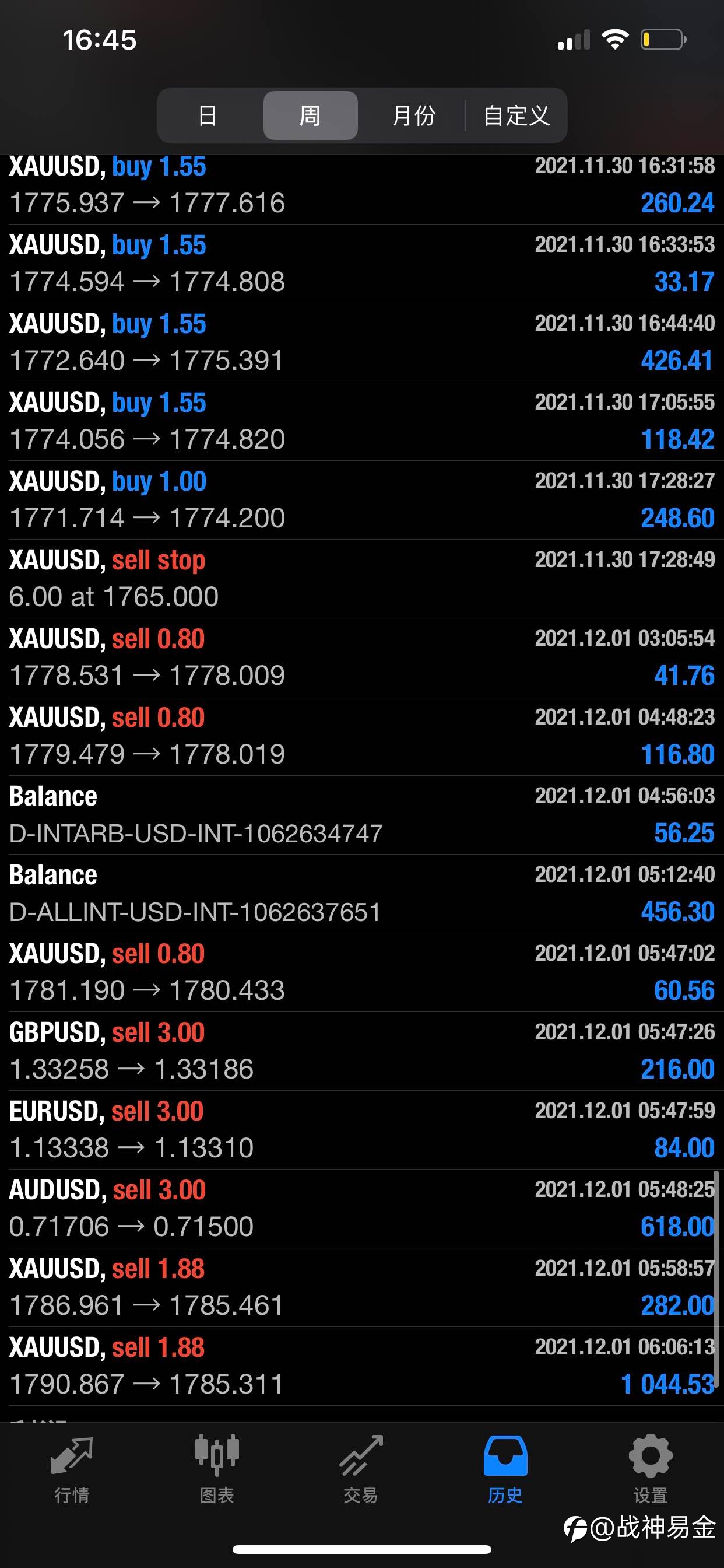
Task: Select the 周 period filter
Action: coord(310,116)
